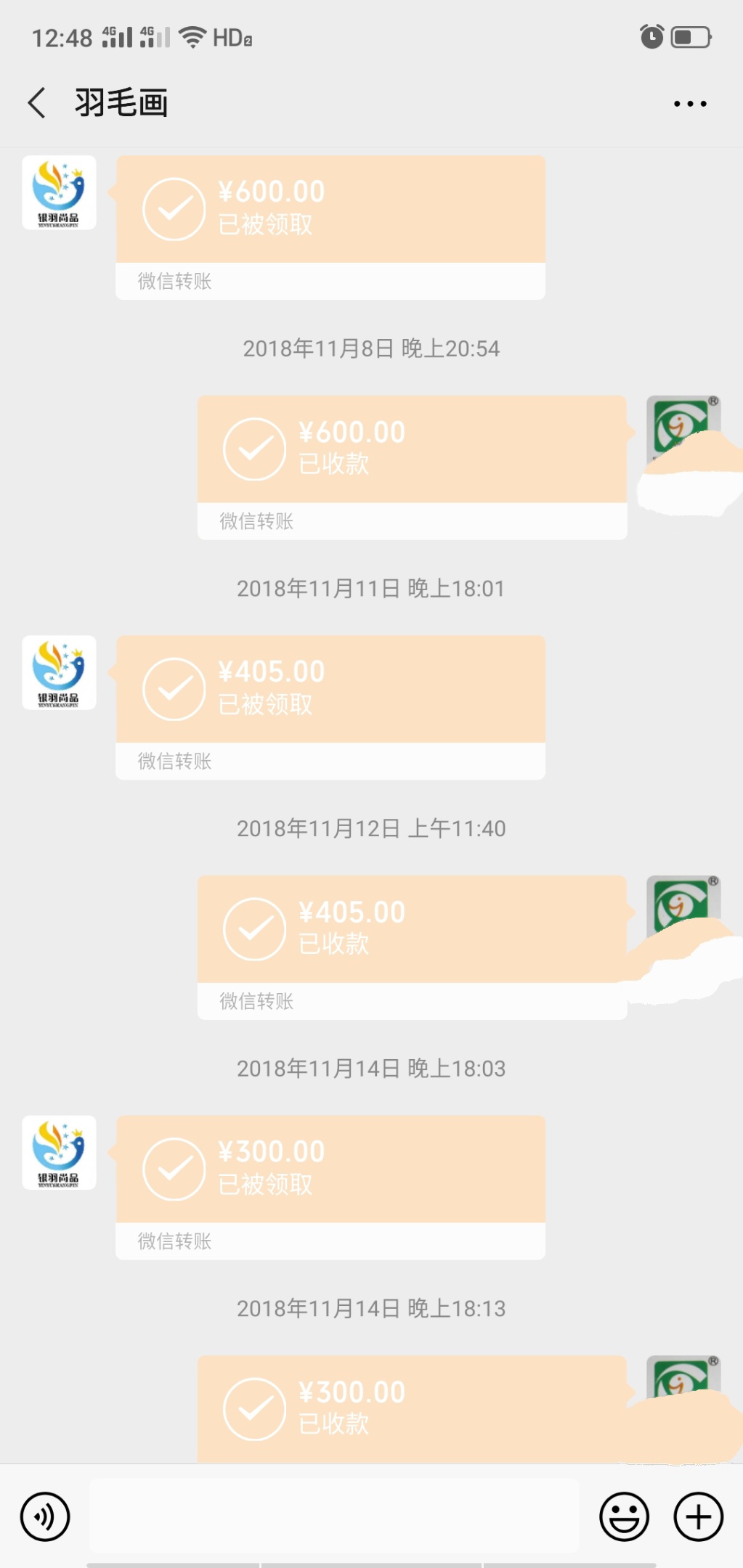Open the chat overflow menu
The height and width of the screenshot is (1568, 743).
coord(689,104)
